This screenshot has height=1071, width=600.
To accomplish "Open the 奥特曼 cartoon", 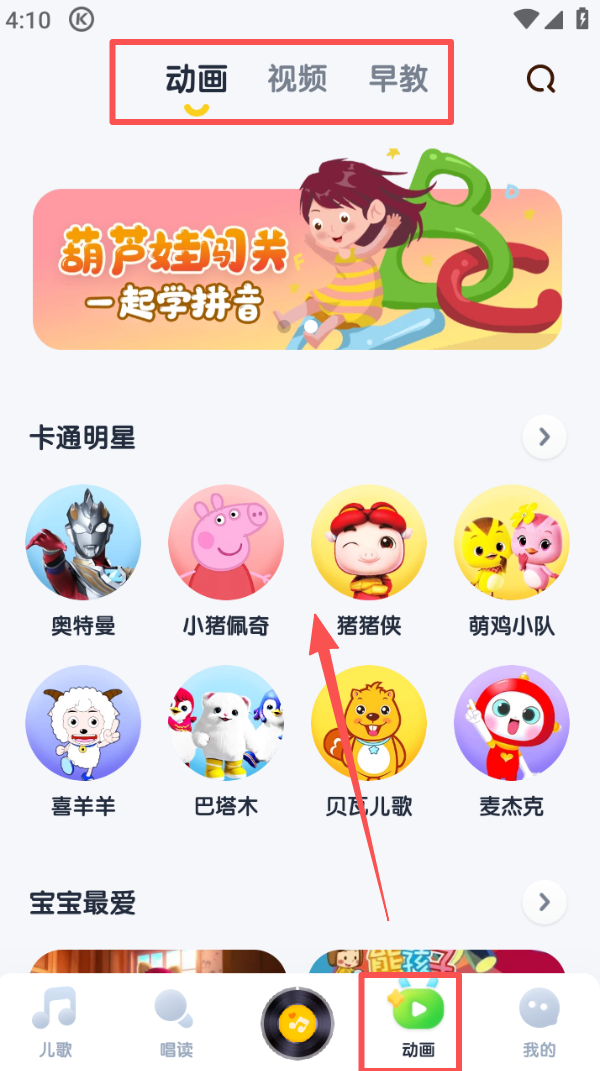I will pos(83,543).
